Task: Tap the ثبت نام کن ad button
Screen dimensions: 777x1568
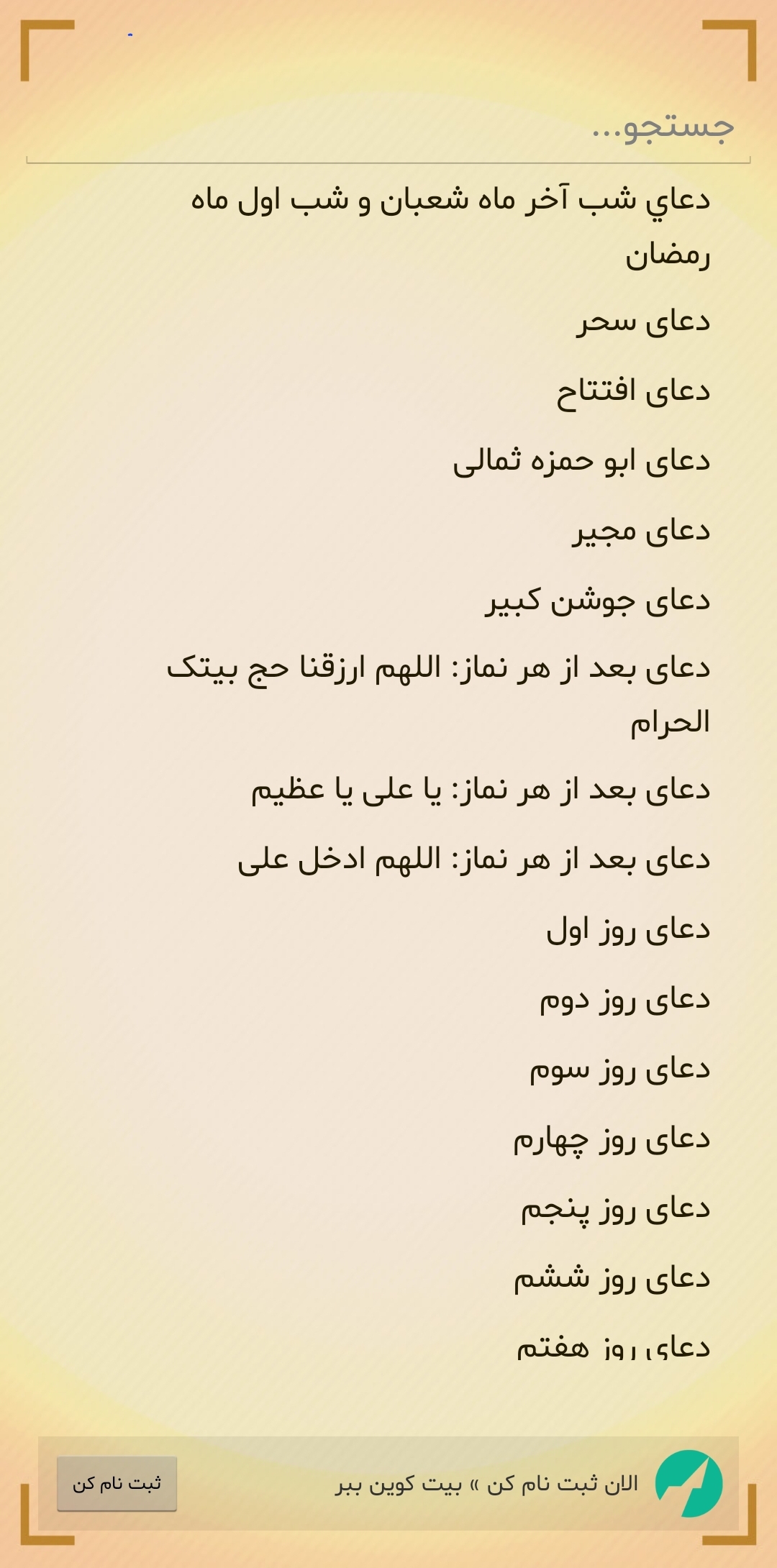Action: point(117,1483)
